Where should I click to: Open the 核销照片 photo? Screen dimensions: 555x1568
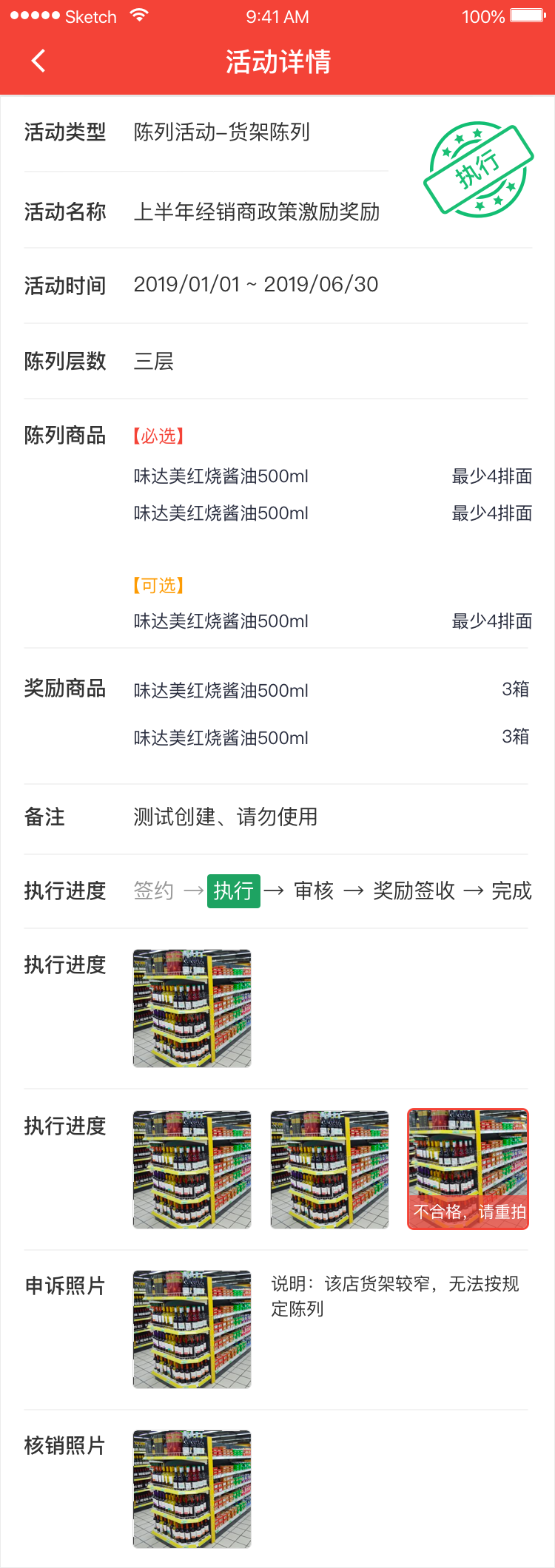[x=192, y=1489]
